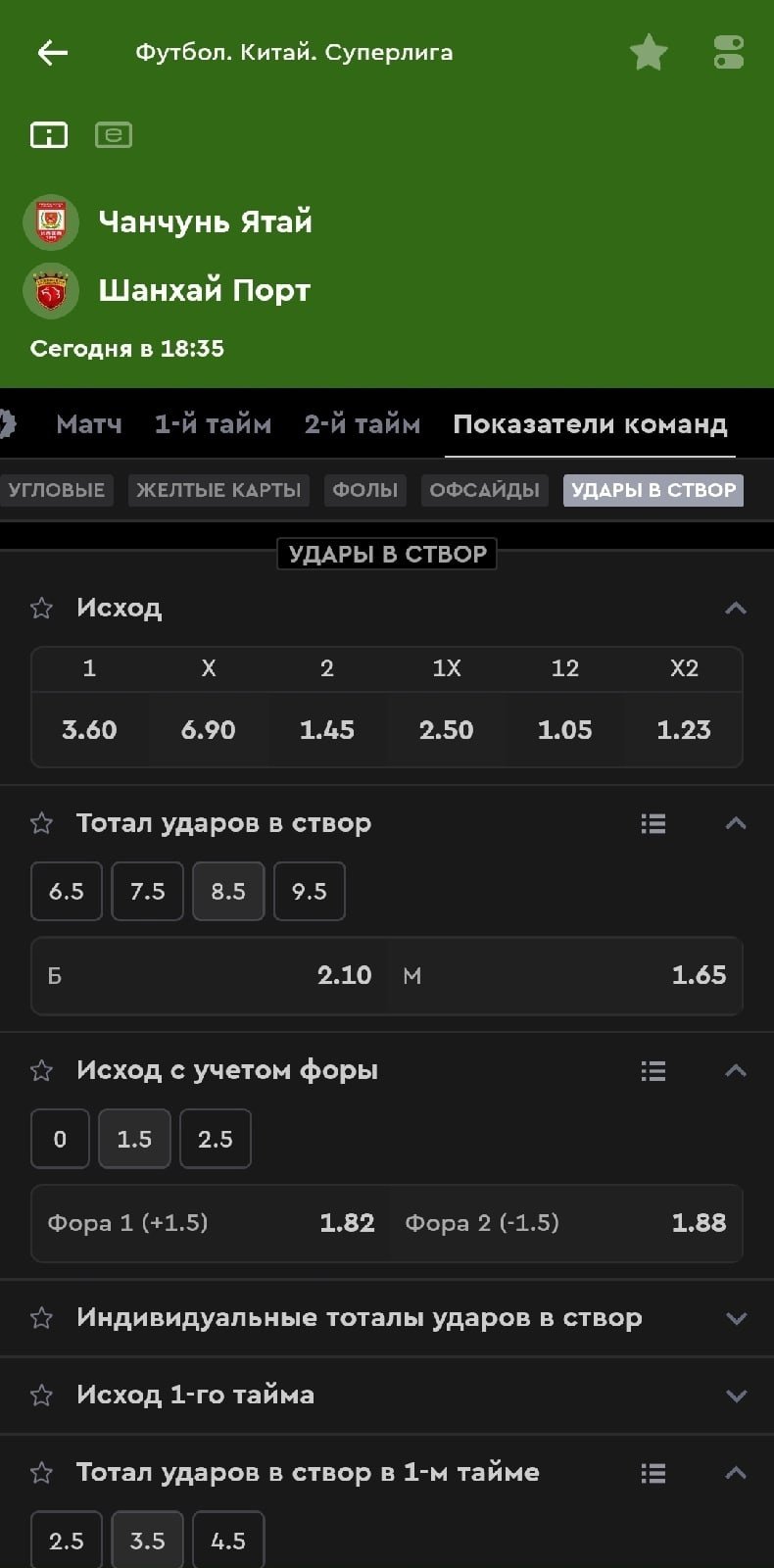Screen dimensions: 774x1568
Task: Go back using the arrow icon
Action: pos(52,53)
